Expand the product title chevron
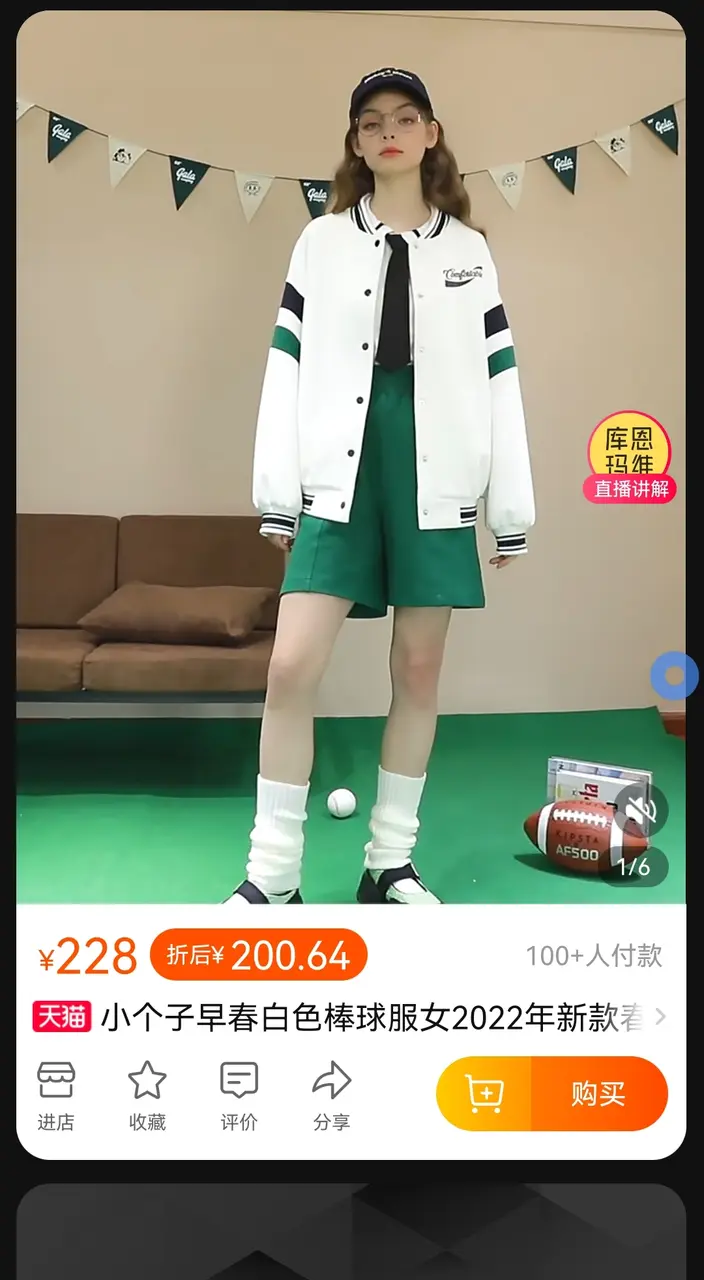This screenshot has height=1280, width=704. (660, 1017)
